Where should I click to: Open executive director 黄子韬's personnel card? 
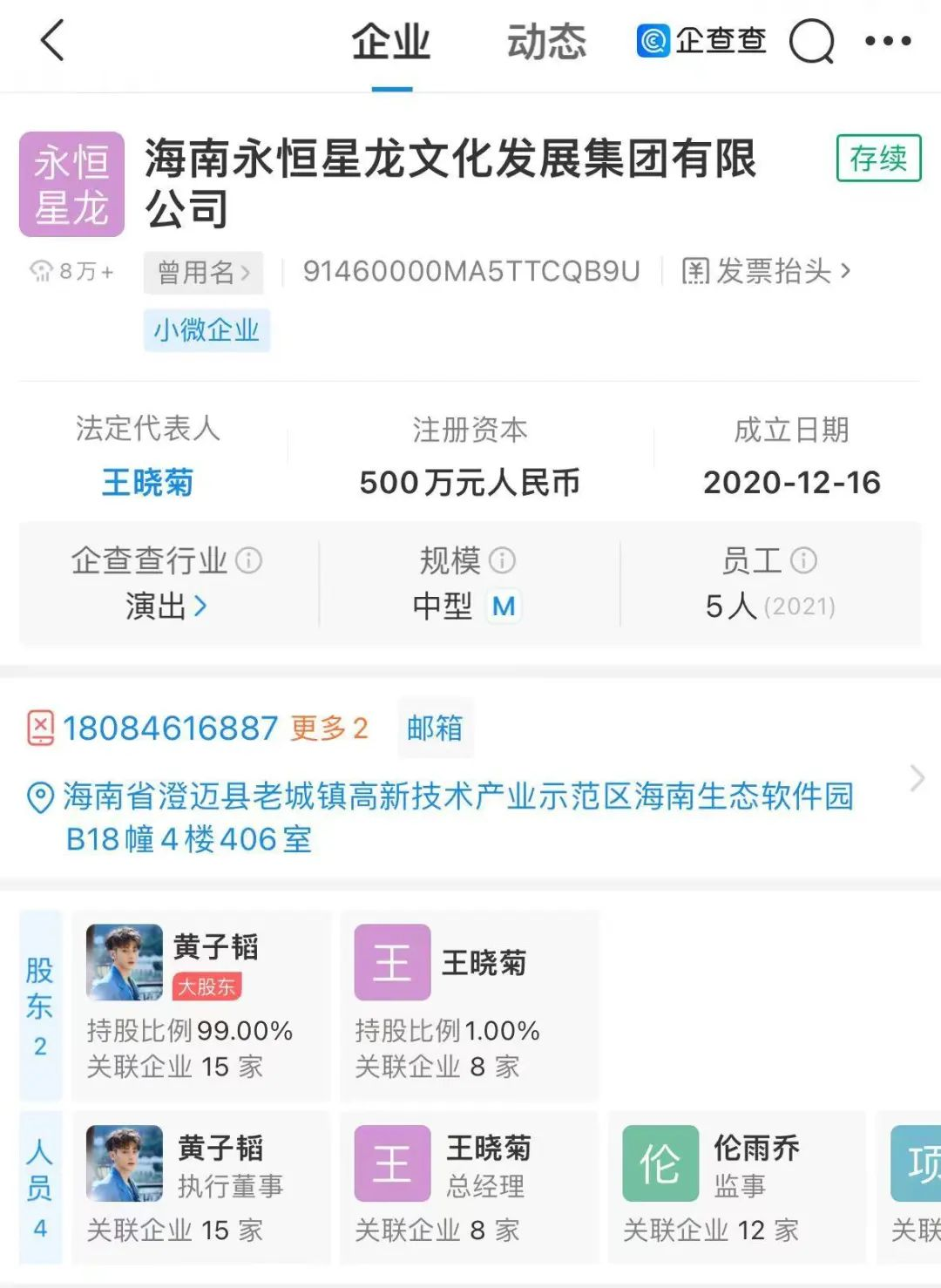pyautogui.click(x=200, y=1187)
